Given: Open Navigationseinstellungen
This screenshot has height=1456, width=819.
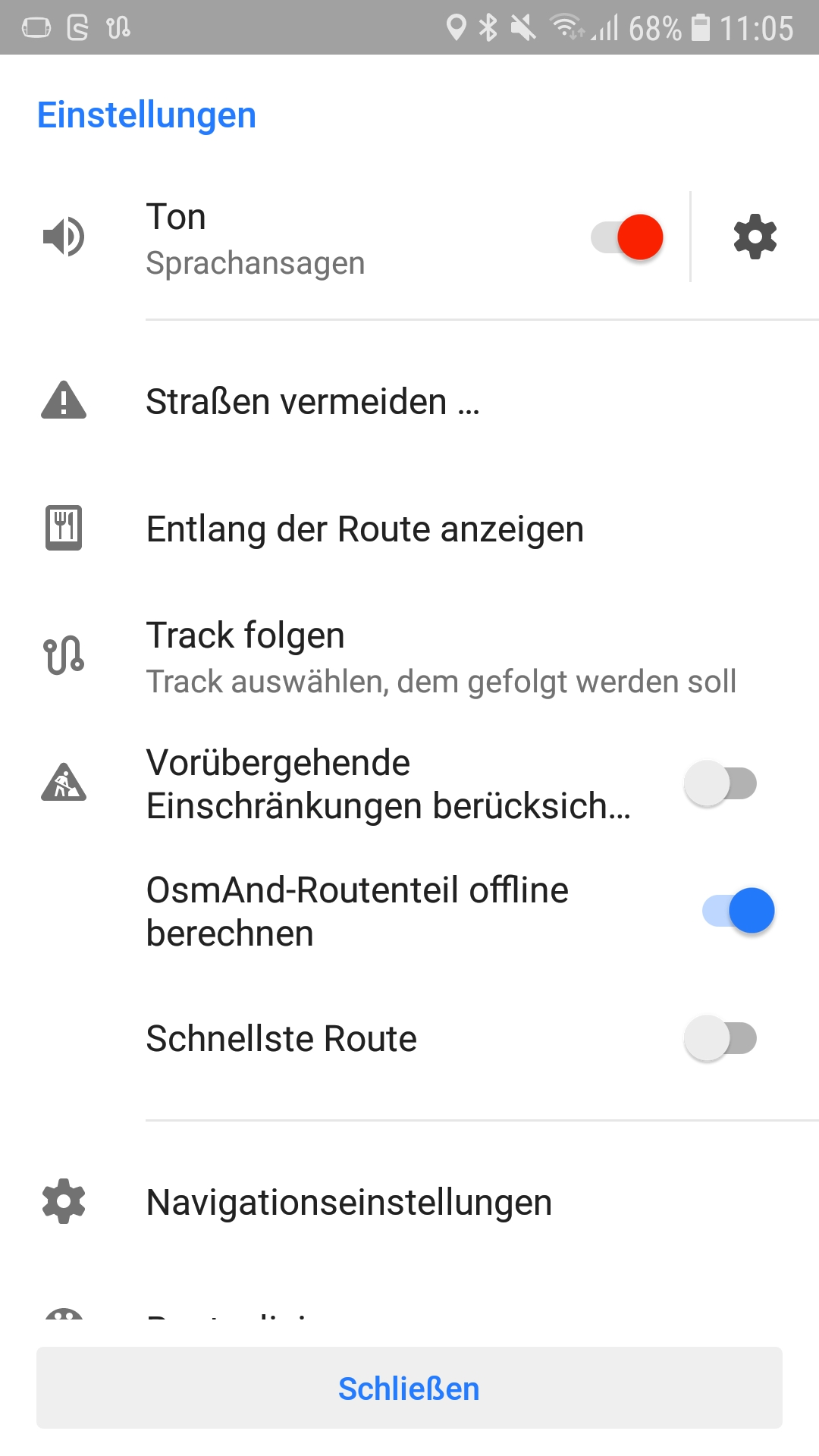Looking at the screenshot, I should (349, 1203).
